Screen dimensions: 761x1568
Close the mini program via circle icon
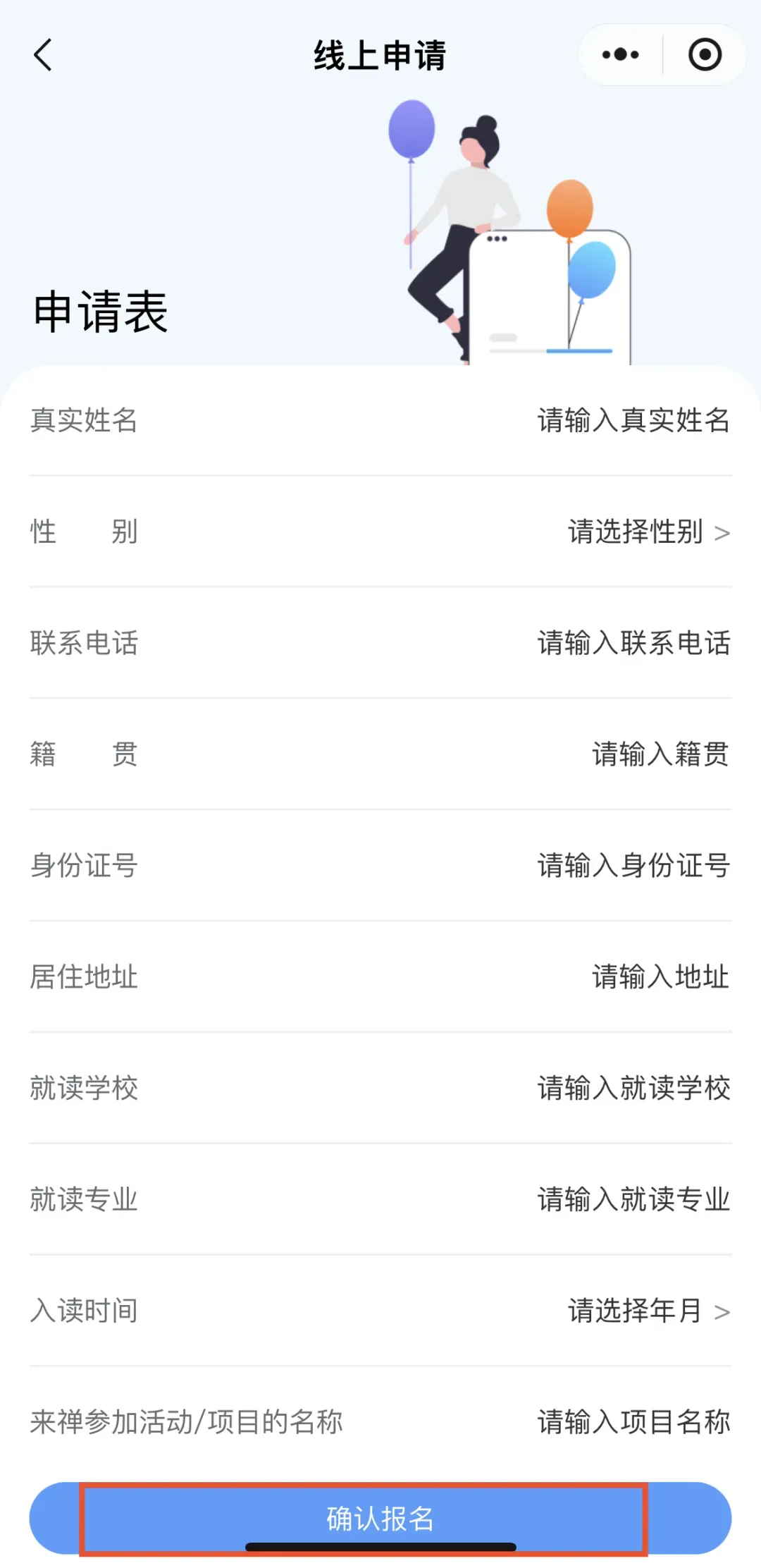coord(705,55)
